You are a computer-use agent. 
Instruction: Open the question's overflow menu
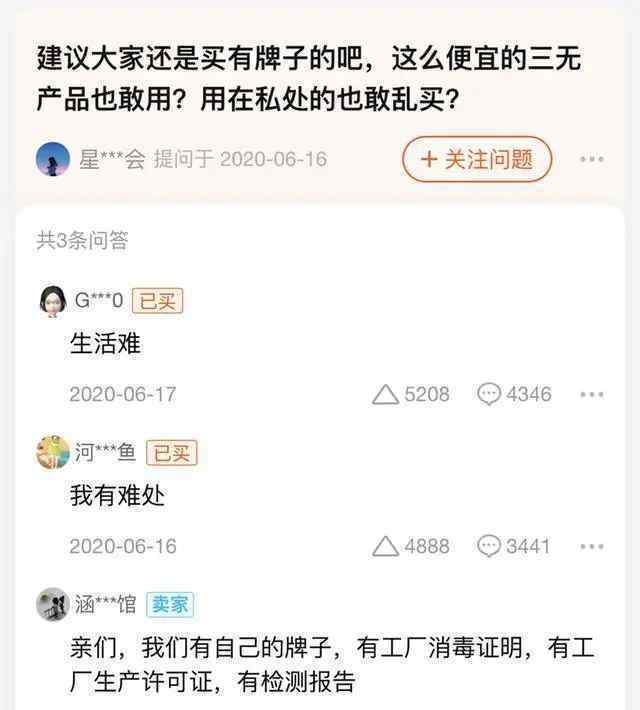click(x=592, y=159)
